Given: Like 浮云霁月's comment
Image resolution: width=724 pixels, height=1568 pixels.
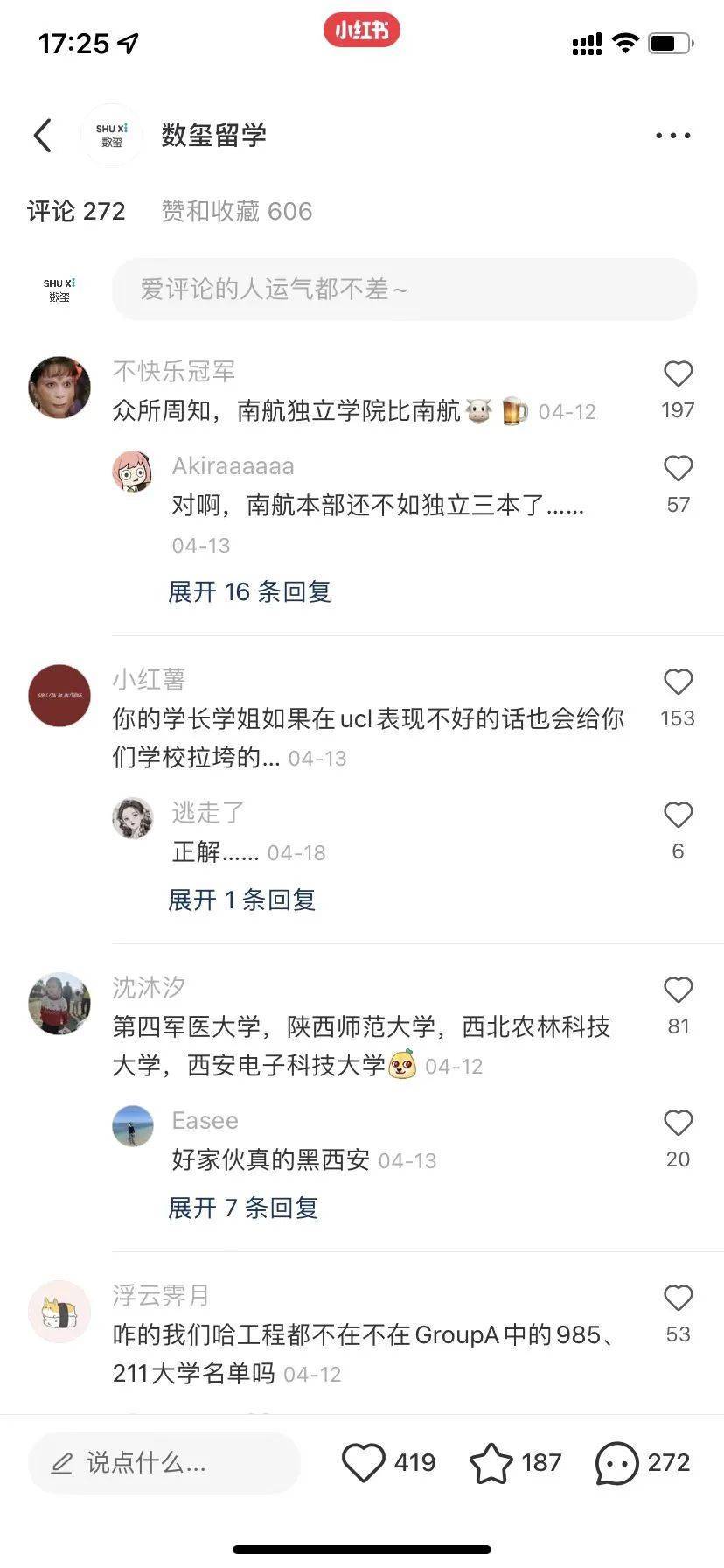Looking at the screenshot, I should [678, 1298].
